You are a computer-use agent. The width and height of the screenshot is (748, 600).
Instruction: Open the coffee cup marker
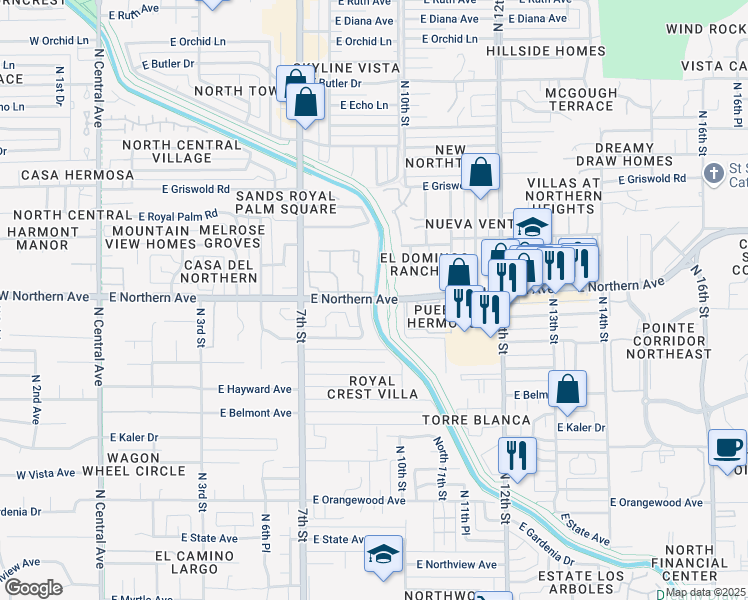pos(727,448)
